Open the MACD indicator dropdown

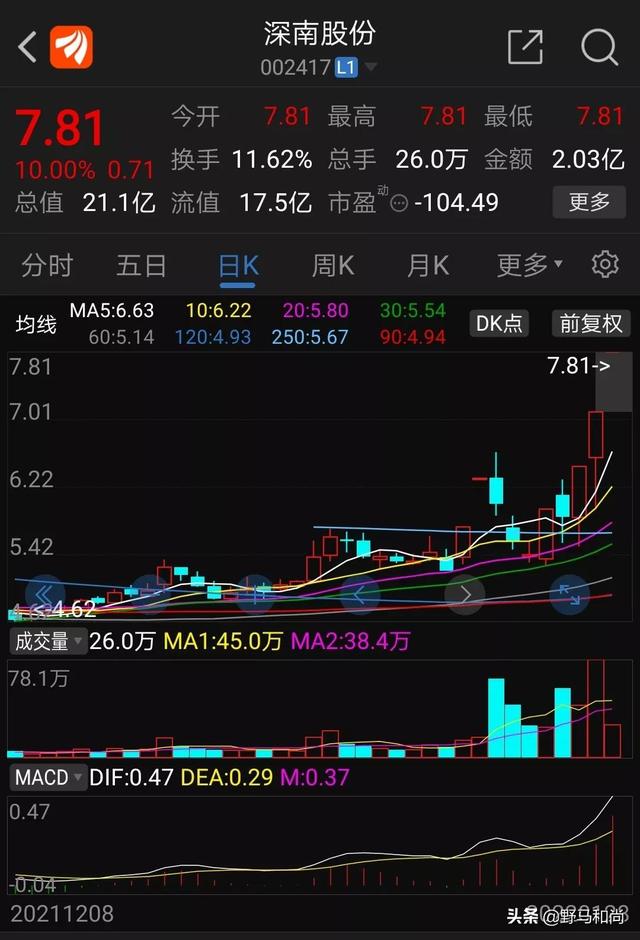[x=50, y=777]
